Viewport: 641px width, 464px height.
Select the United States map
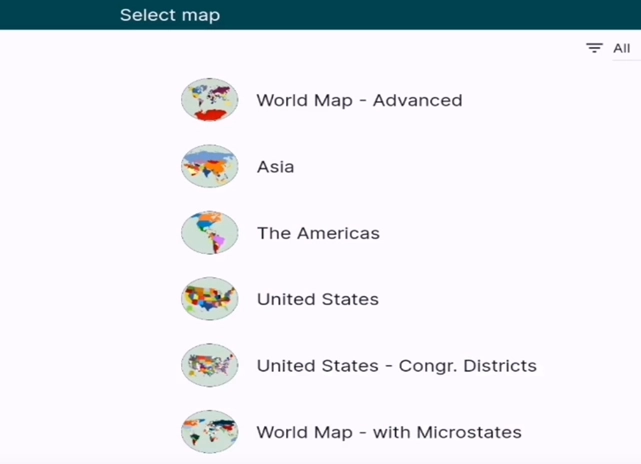coord(317,299)
